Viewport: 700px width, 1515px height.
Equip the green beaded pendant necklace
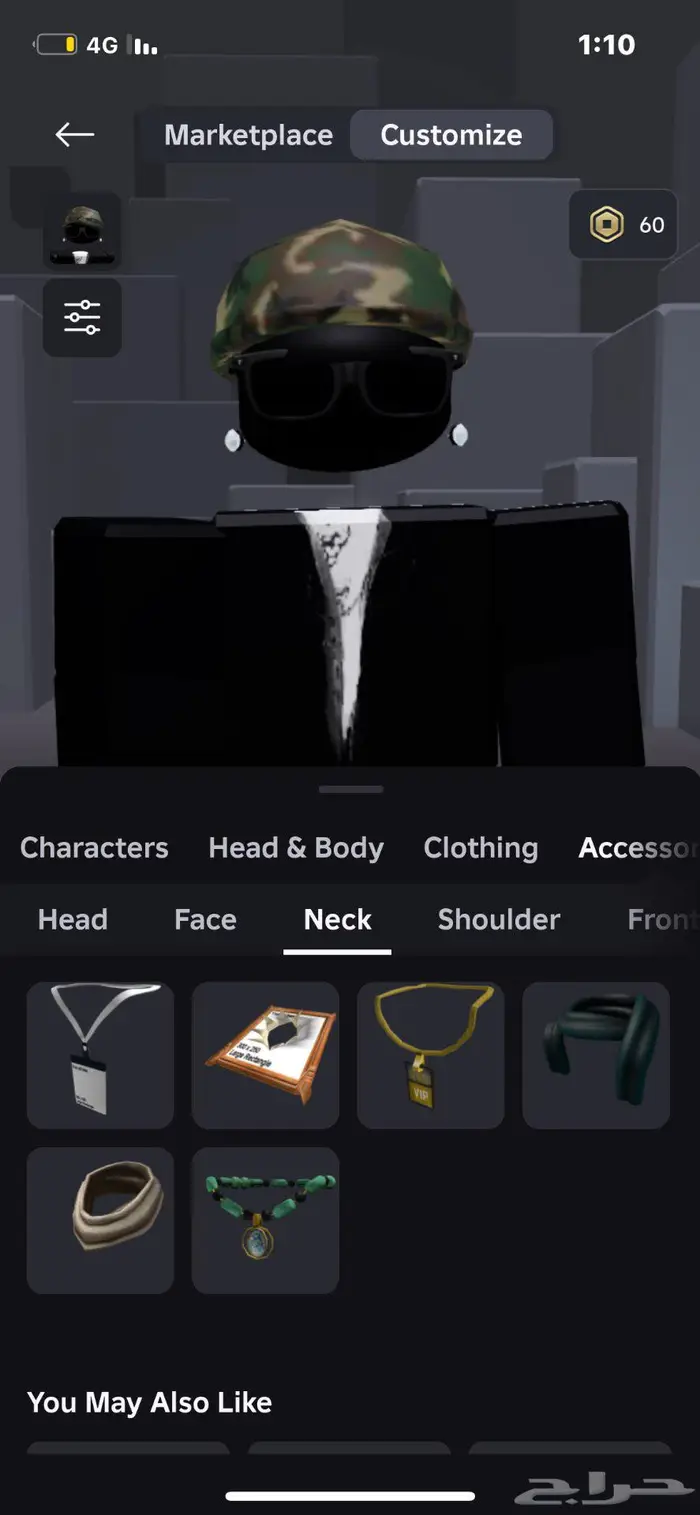(265, 1220)
